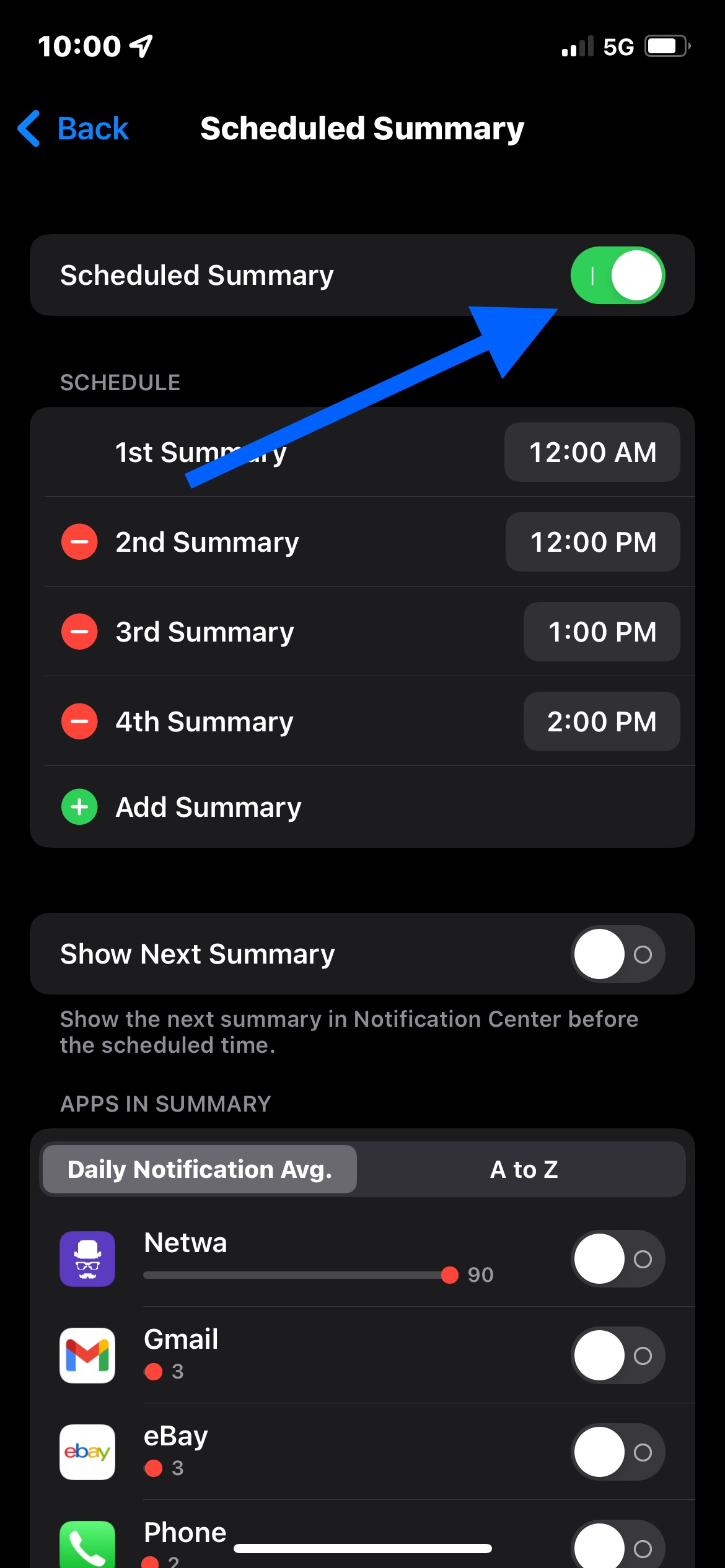
Task: Change the 2nd Summary time of 12:00 PM
Action: (592, 542)
